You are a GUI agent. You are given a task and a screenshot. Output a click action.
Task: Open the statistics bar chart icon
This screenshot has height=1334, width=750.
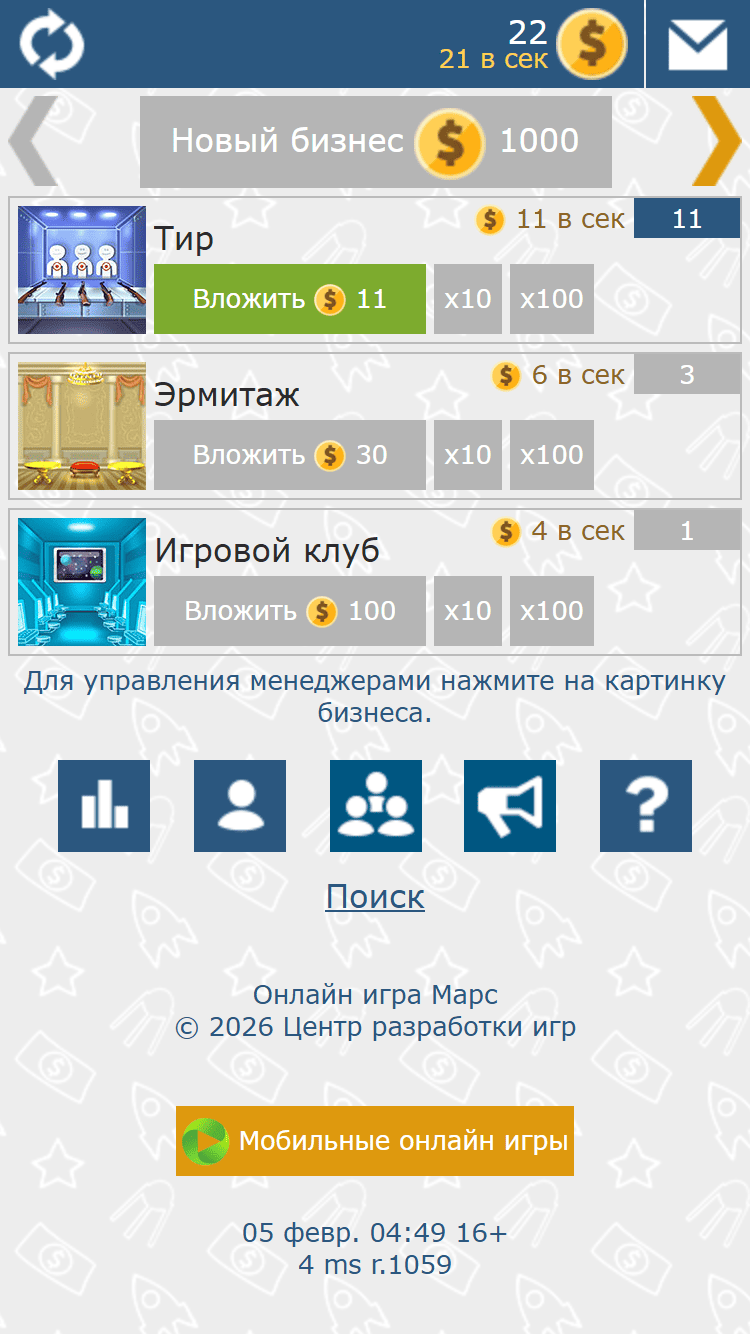pyautogui.click(x=104, y=806)
